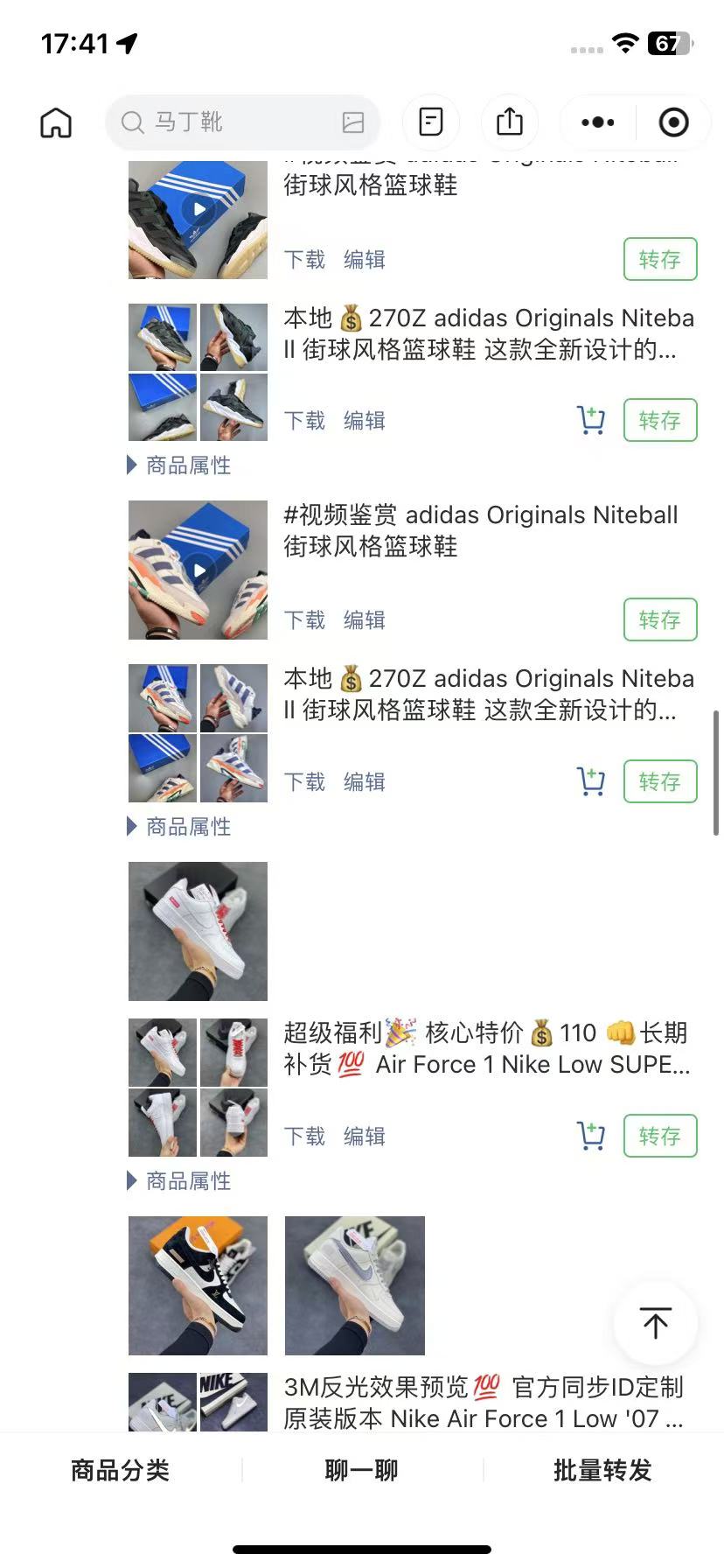
Task: View the grey swoosh Air Force photo
Action: [355, 1285]
